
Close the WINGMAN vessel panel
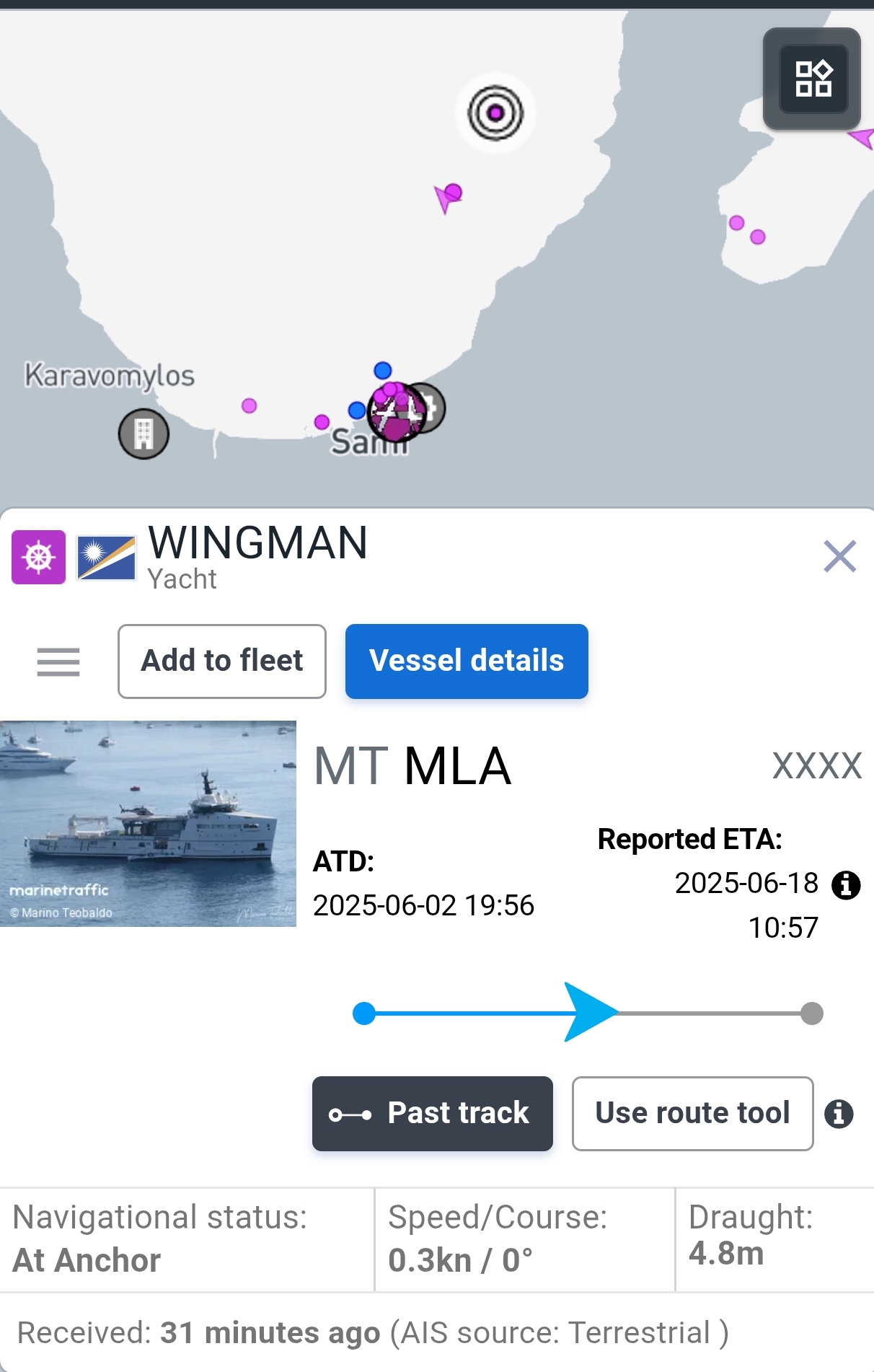(x=839, y=556)
